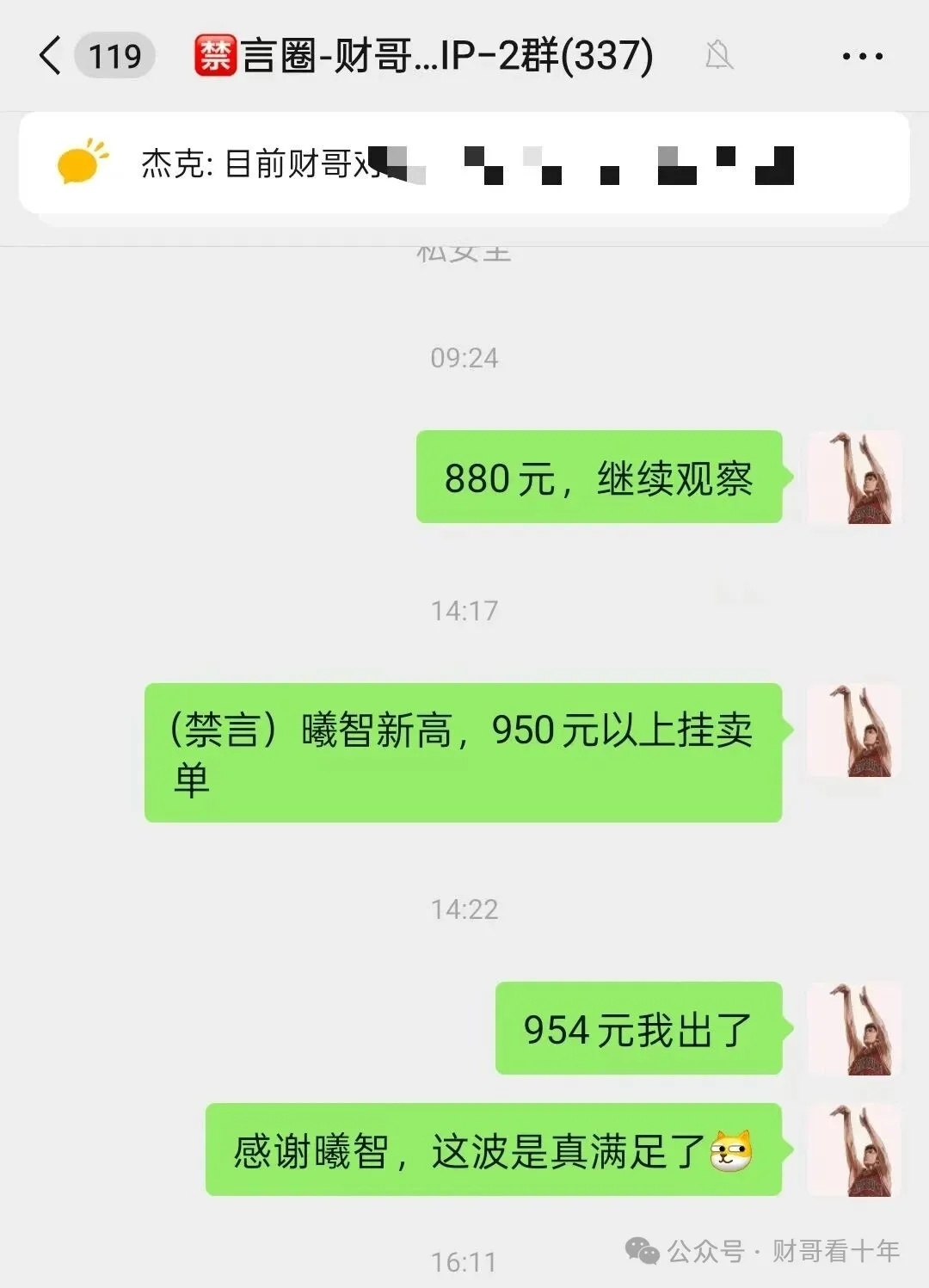View sender profile beside '954元我出了' message
This screenshot has width=929, height=1288.
[854, 1029]
